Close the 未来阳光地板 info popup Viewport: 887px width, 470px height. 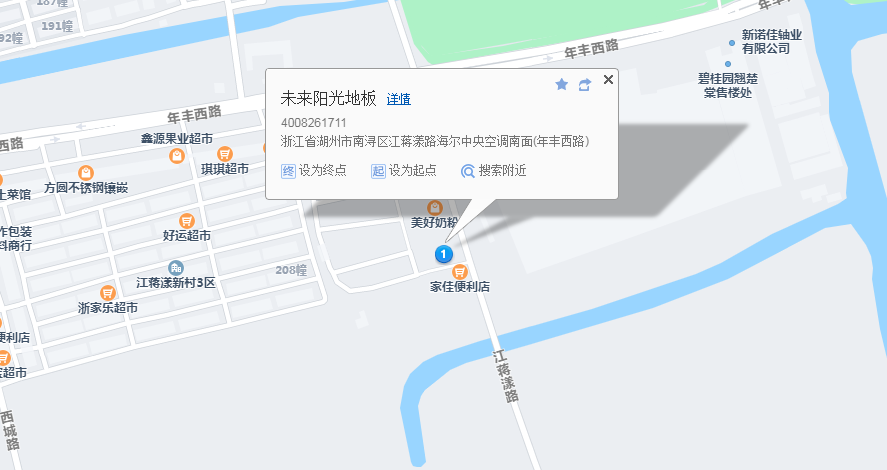607,79
